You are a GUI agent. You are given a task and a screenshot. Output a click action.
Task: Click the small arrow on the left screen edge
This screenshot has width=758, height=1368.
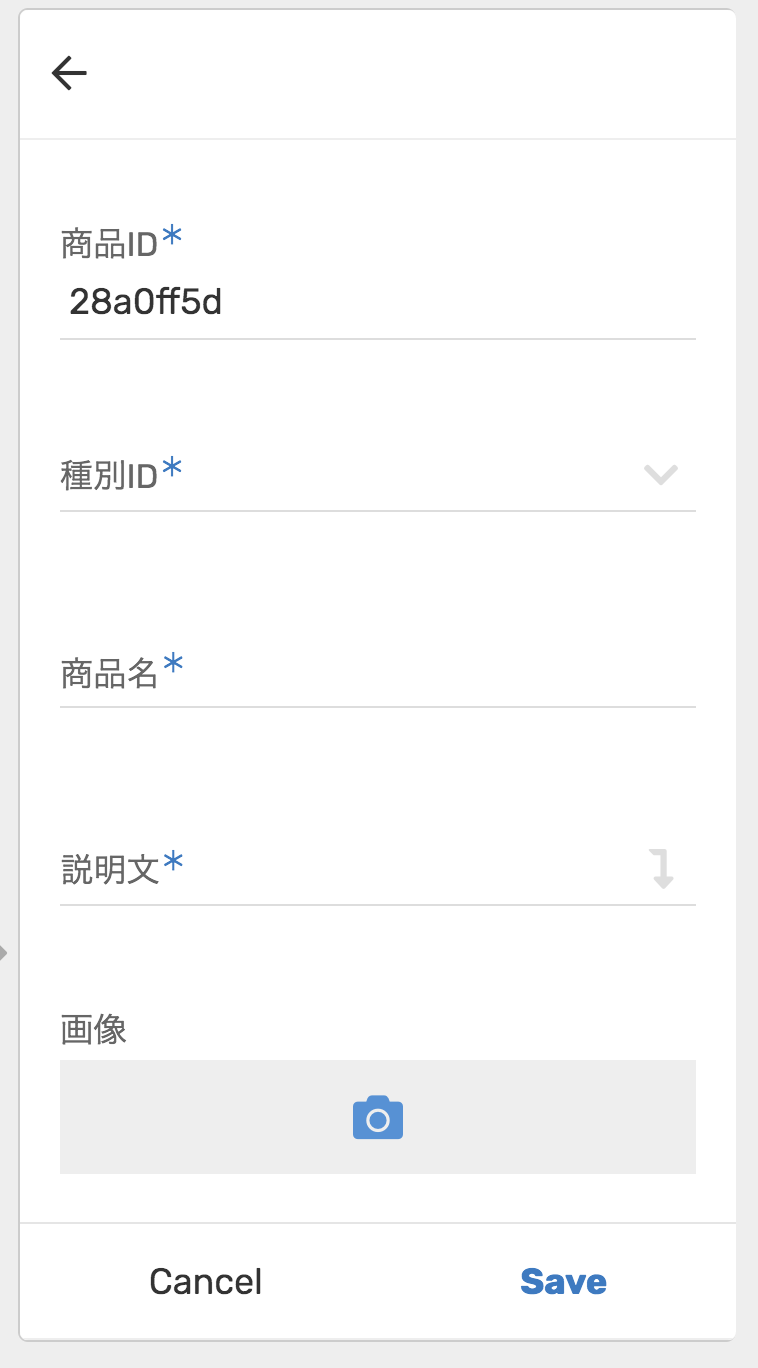click(5, 953)
